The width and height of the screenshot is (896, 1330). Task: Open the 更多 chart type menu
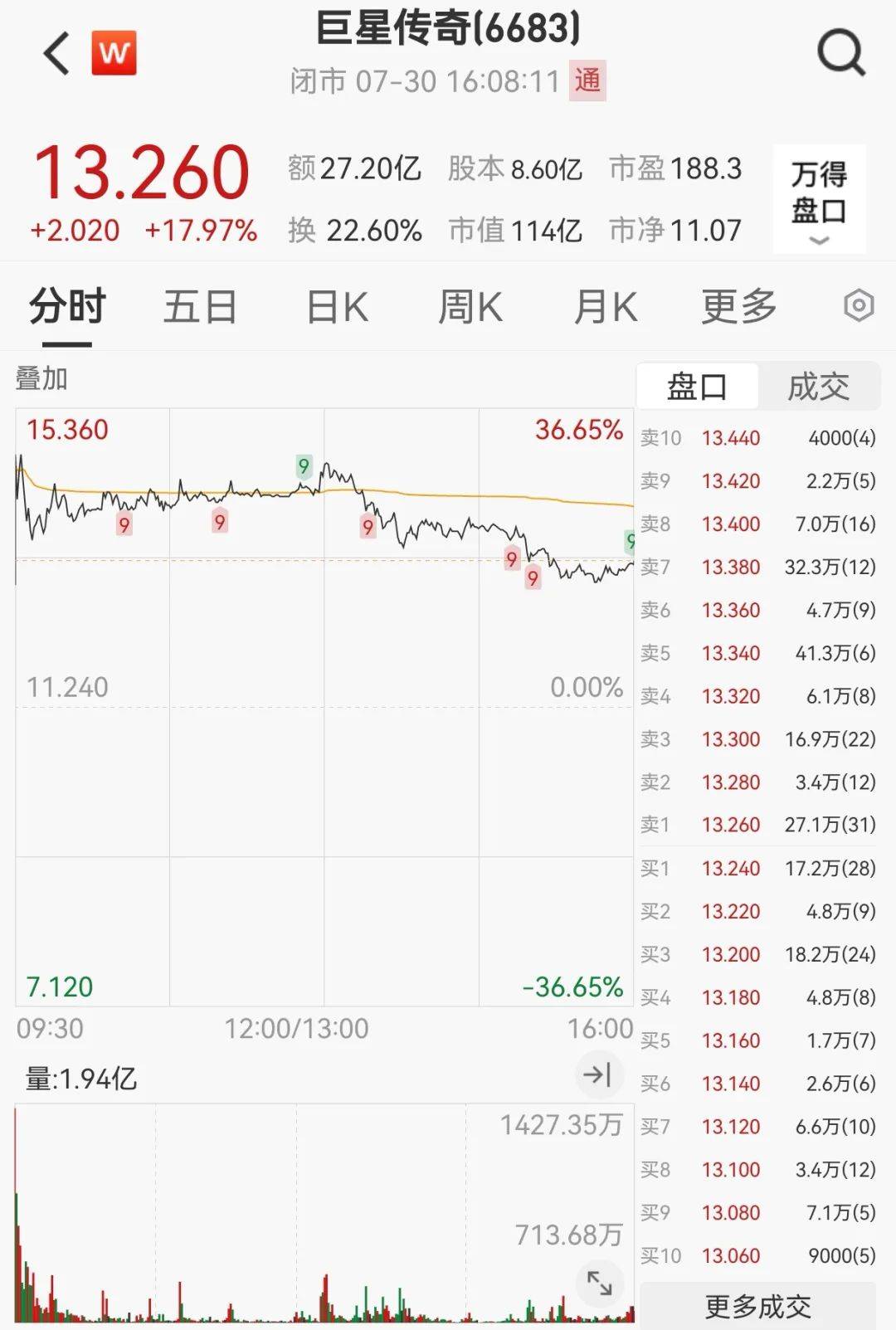click(x=737, y=306)
